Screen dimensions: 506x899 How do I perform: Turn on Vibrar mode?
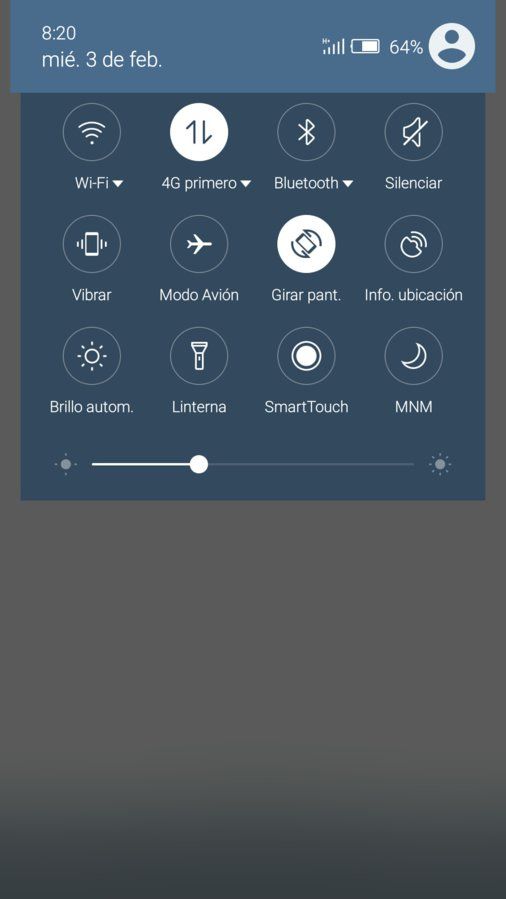92,244
